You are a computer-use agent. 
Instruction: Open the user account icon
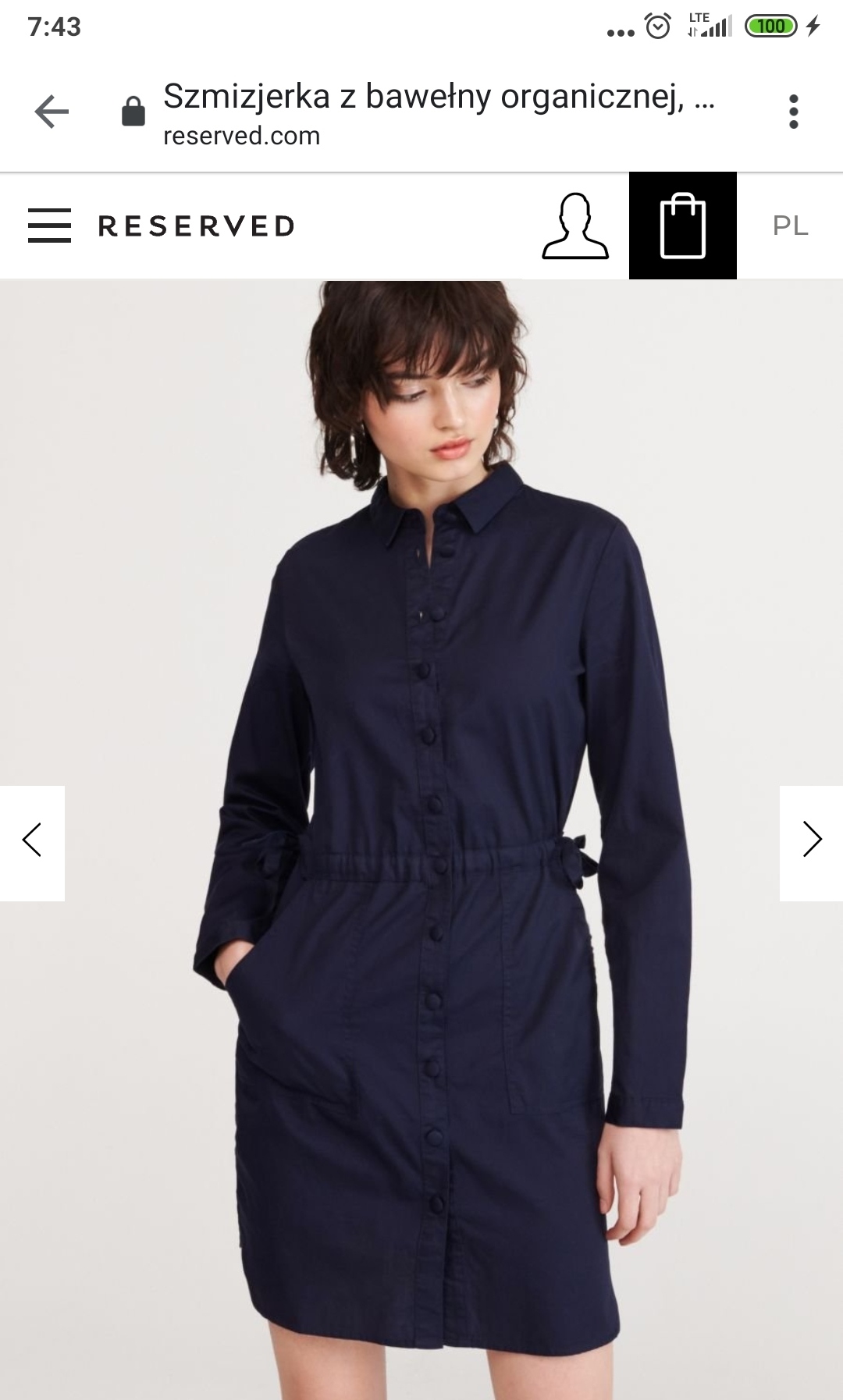tap(575, 226)
